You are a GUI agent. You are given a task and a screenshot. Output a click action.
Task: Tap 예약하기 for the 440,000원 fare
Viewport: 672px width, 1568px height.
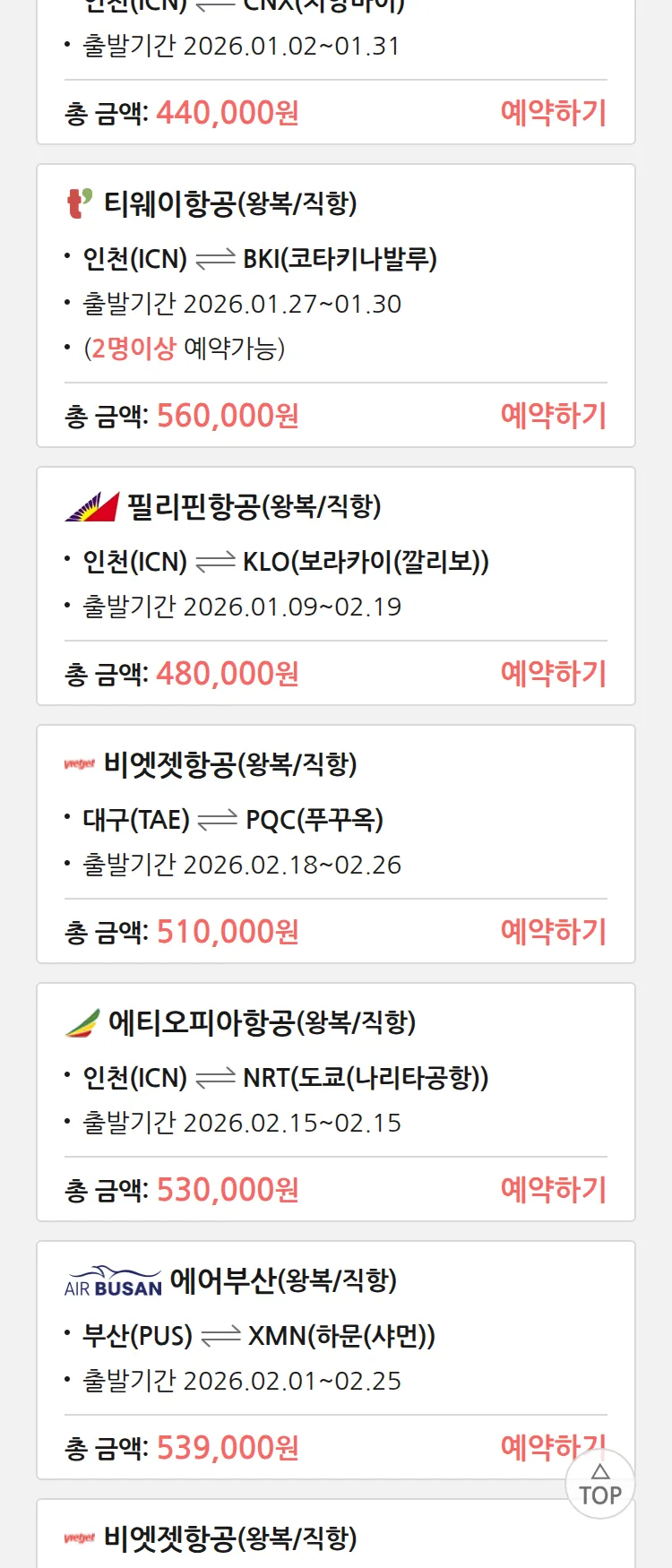click(553, 113)
